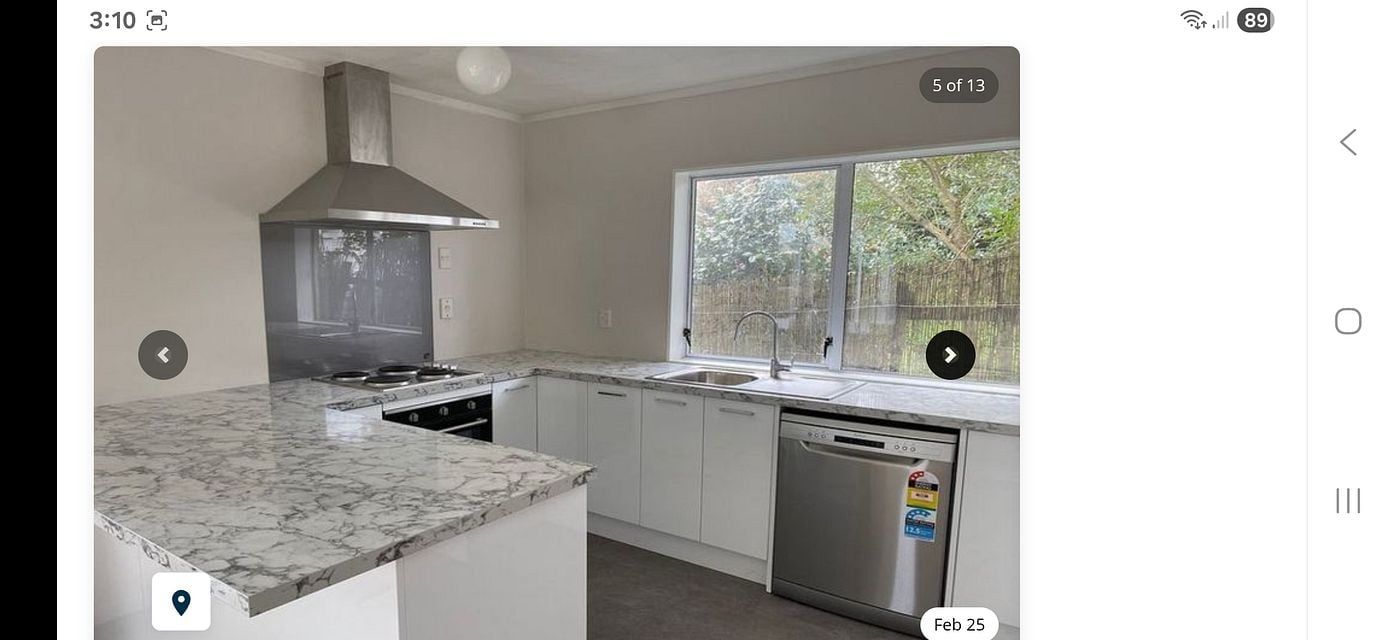Open the recent apps view
Image resolution: width=1387 pixels, height=640 pixels.
(1348, 501)
